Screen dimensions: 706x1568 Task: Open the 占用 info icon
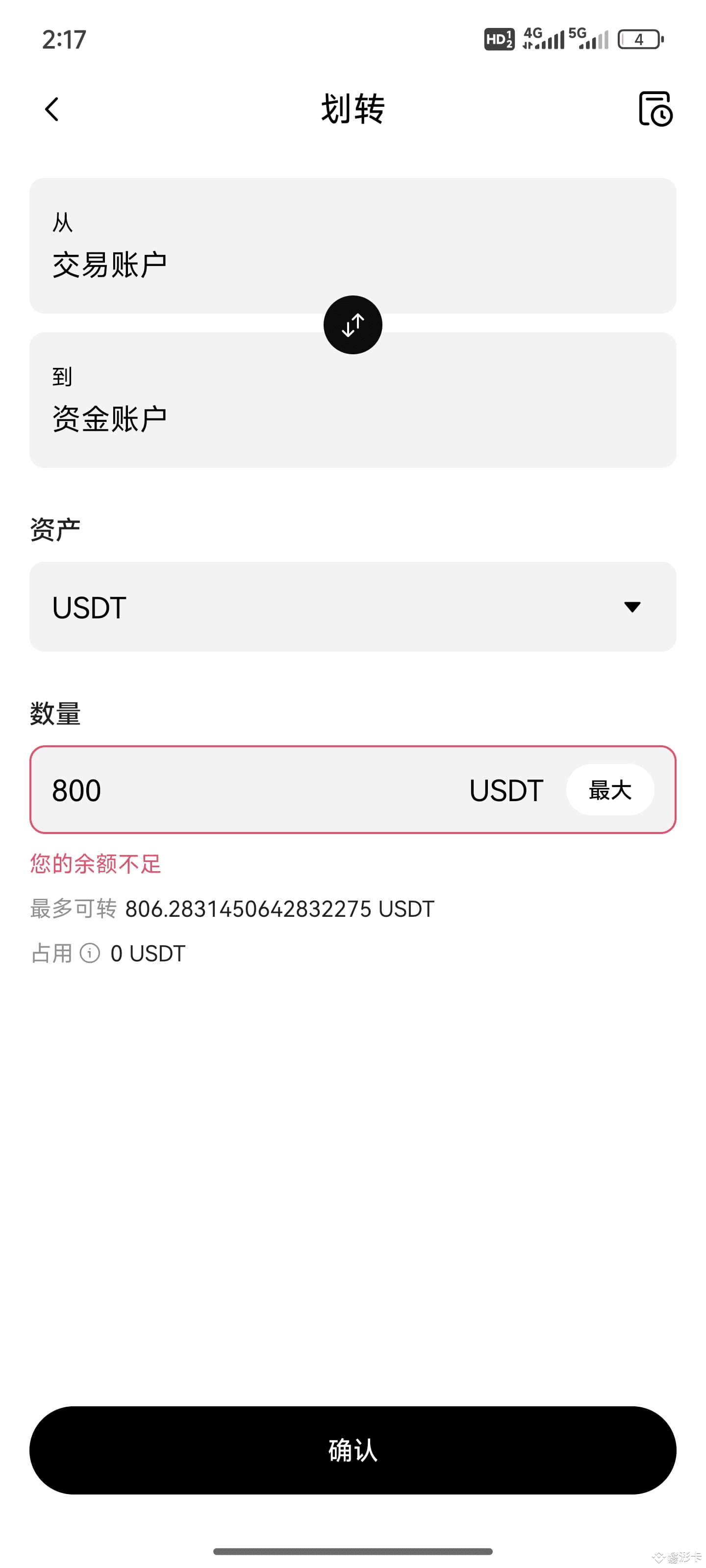(x=90, y=953)
